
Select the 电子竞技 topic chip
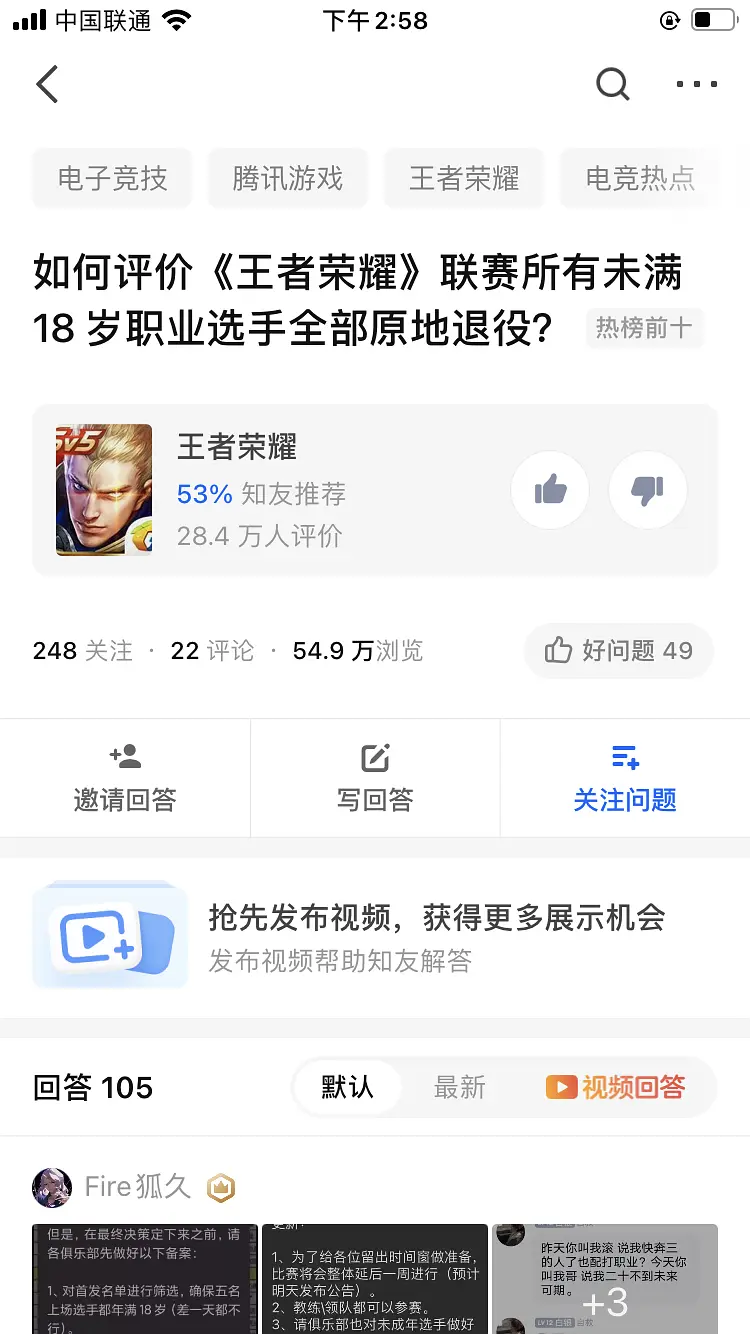coord(112,178)
